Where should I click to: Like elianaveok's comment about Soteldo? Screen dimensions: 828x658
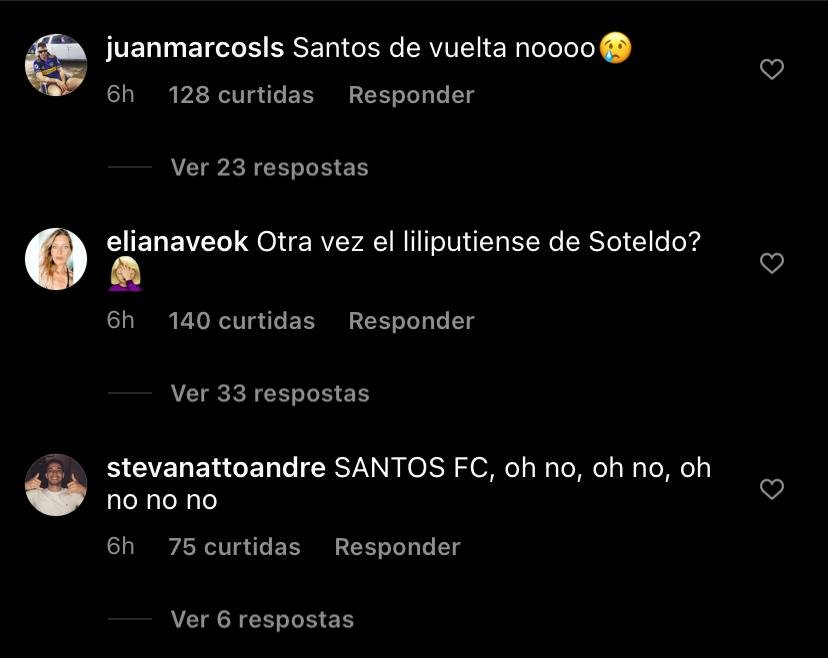coord(771,263)
